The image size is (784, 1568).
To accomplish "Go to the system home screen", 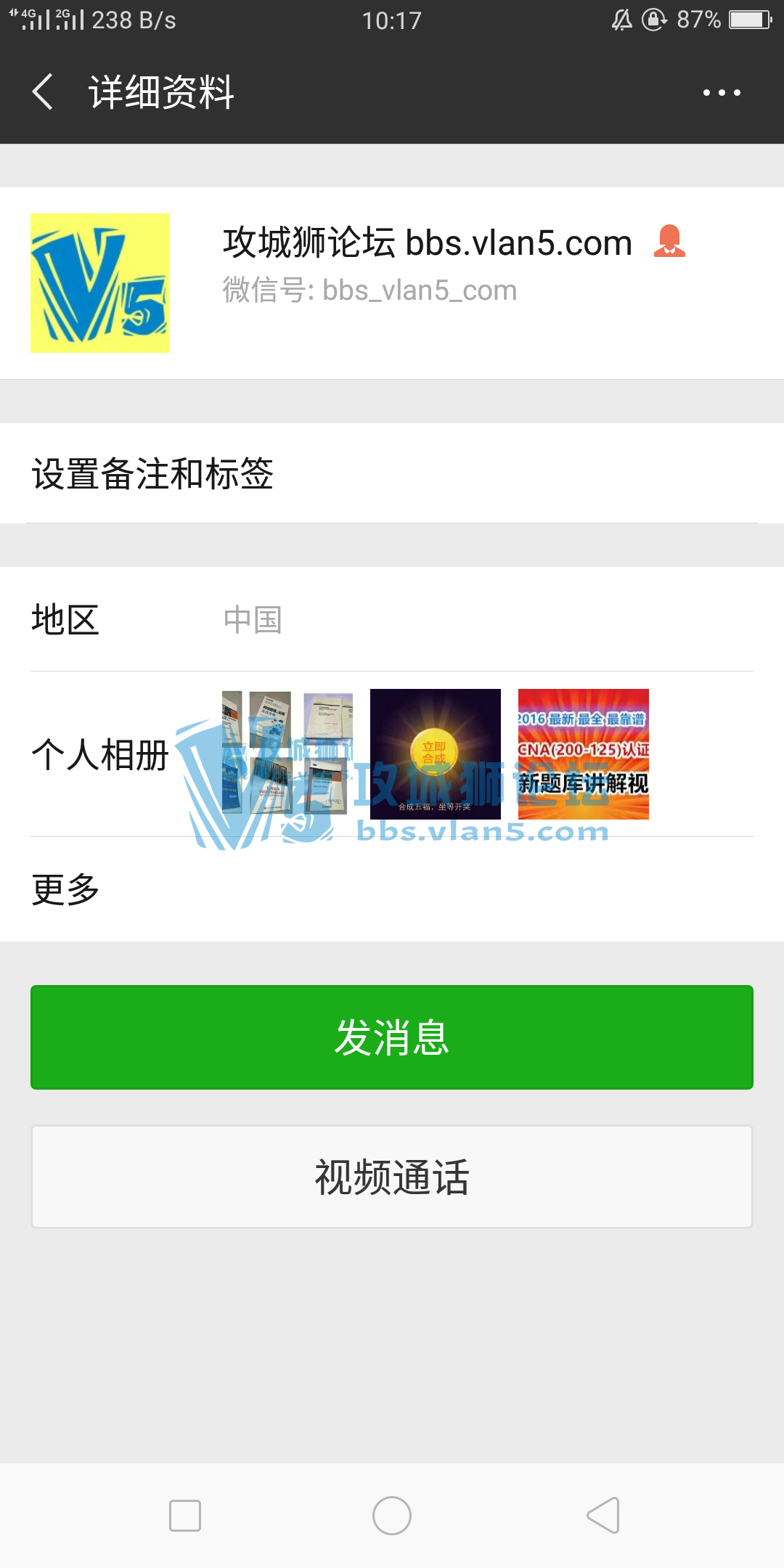I will click(x=392, y=1516).
